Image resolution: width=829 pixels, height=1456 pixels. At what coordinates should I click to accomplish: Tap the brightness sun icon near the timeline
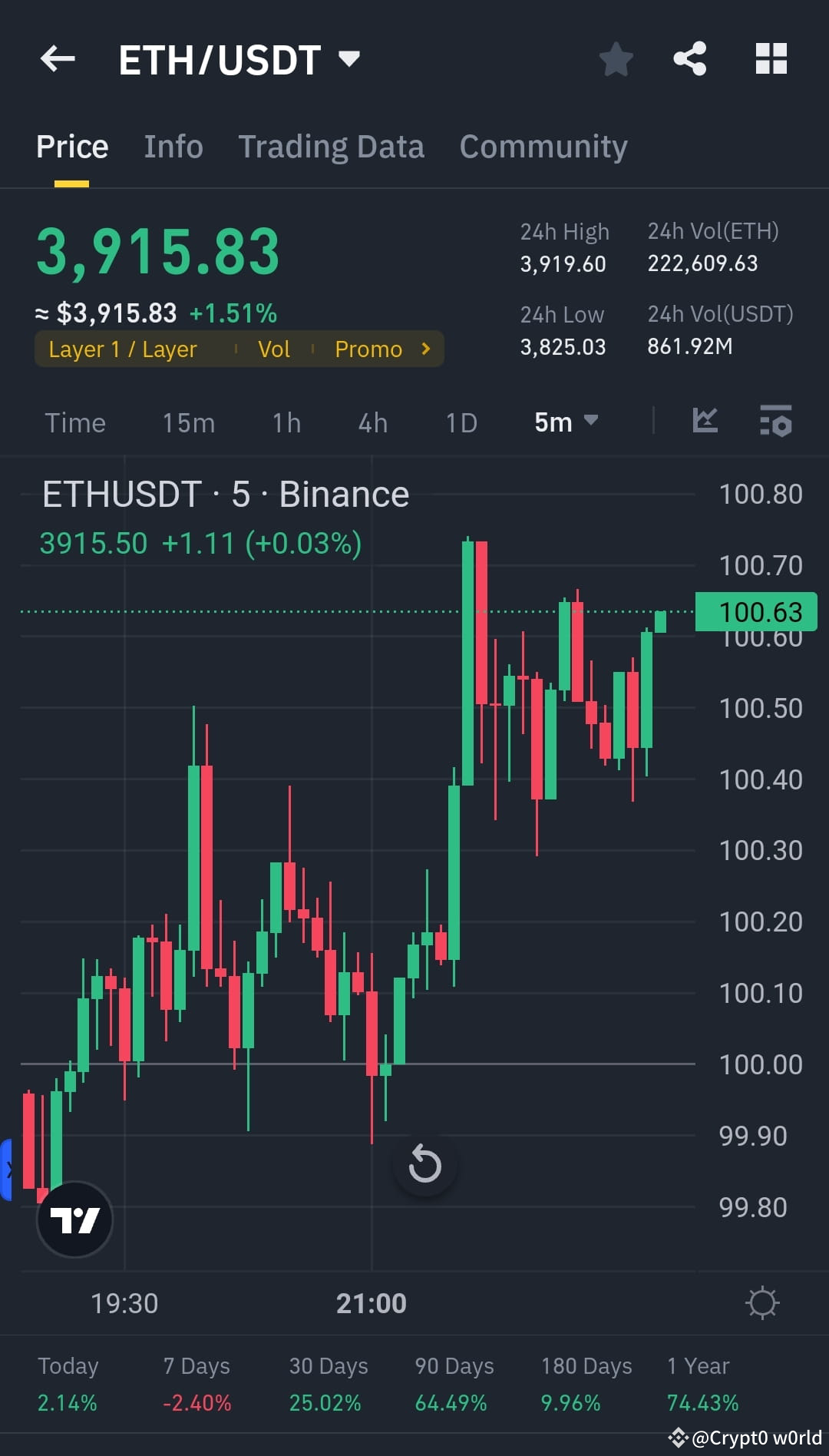point(762,1302)
